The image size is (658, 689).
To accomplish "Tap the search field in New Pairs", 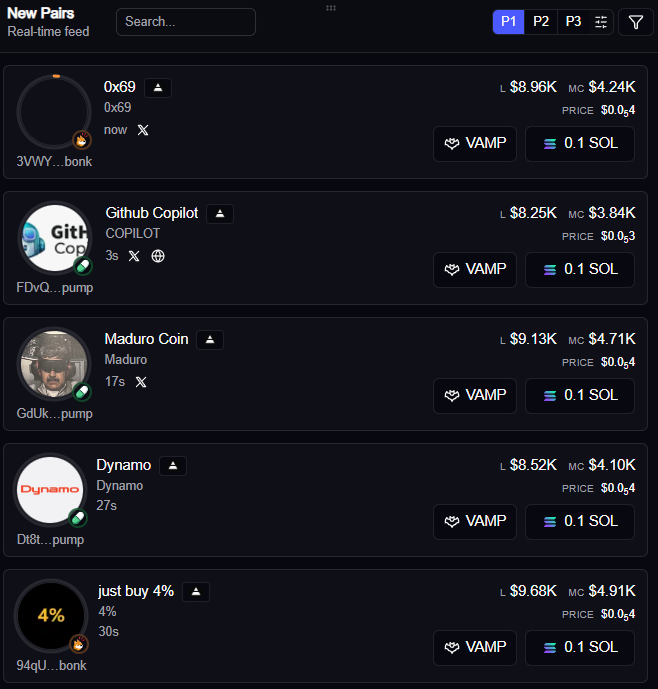I will click(185, 22).
